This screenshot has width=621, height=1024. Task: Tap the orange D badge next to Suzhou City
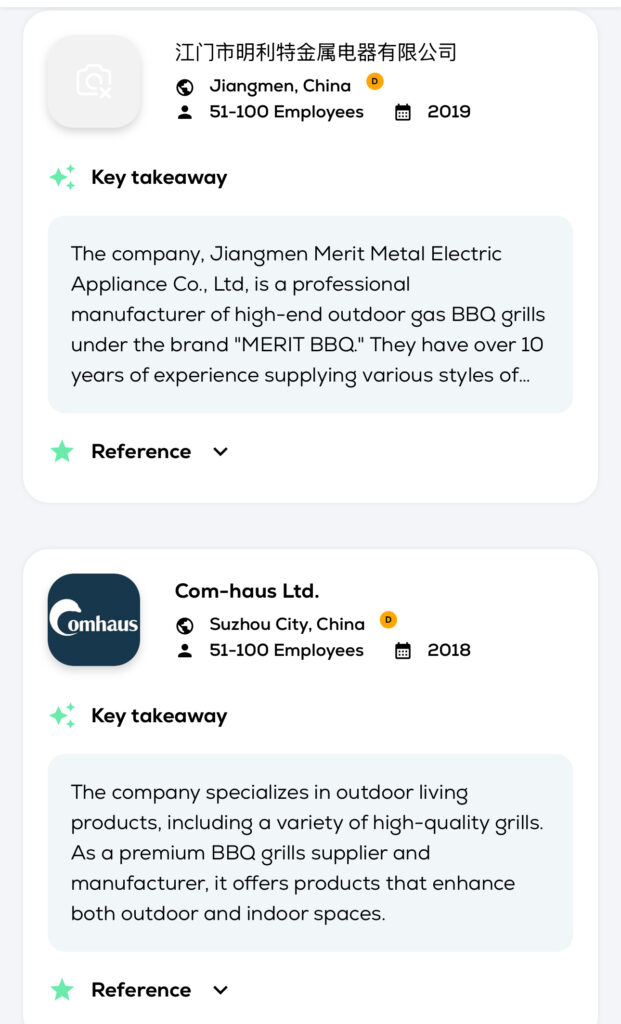[x=388, y=620]
